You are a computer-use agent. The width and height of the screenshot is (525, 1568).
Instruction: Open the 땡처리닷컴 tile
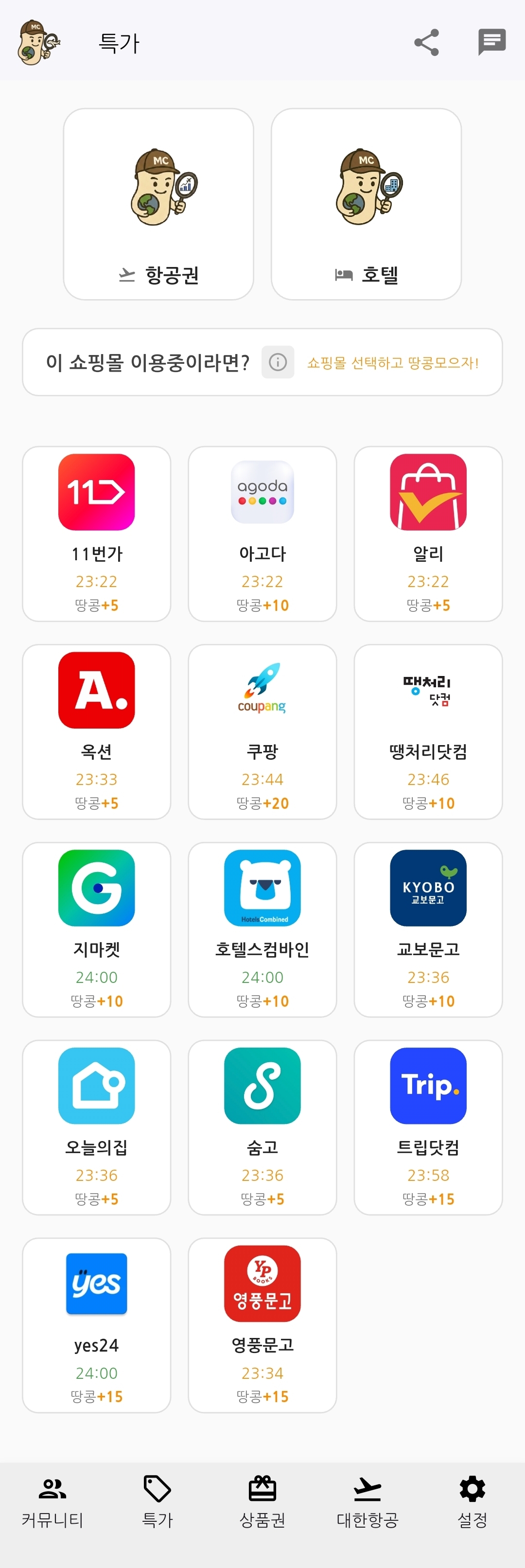click(428, 731)
